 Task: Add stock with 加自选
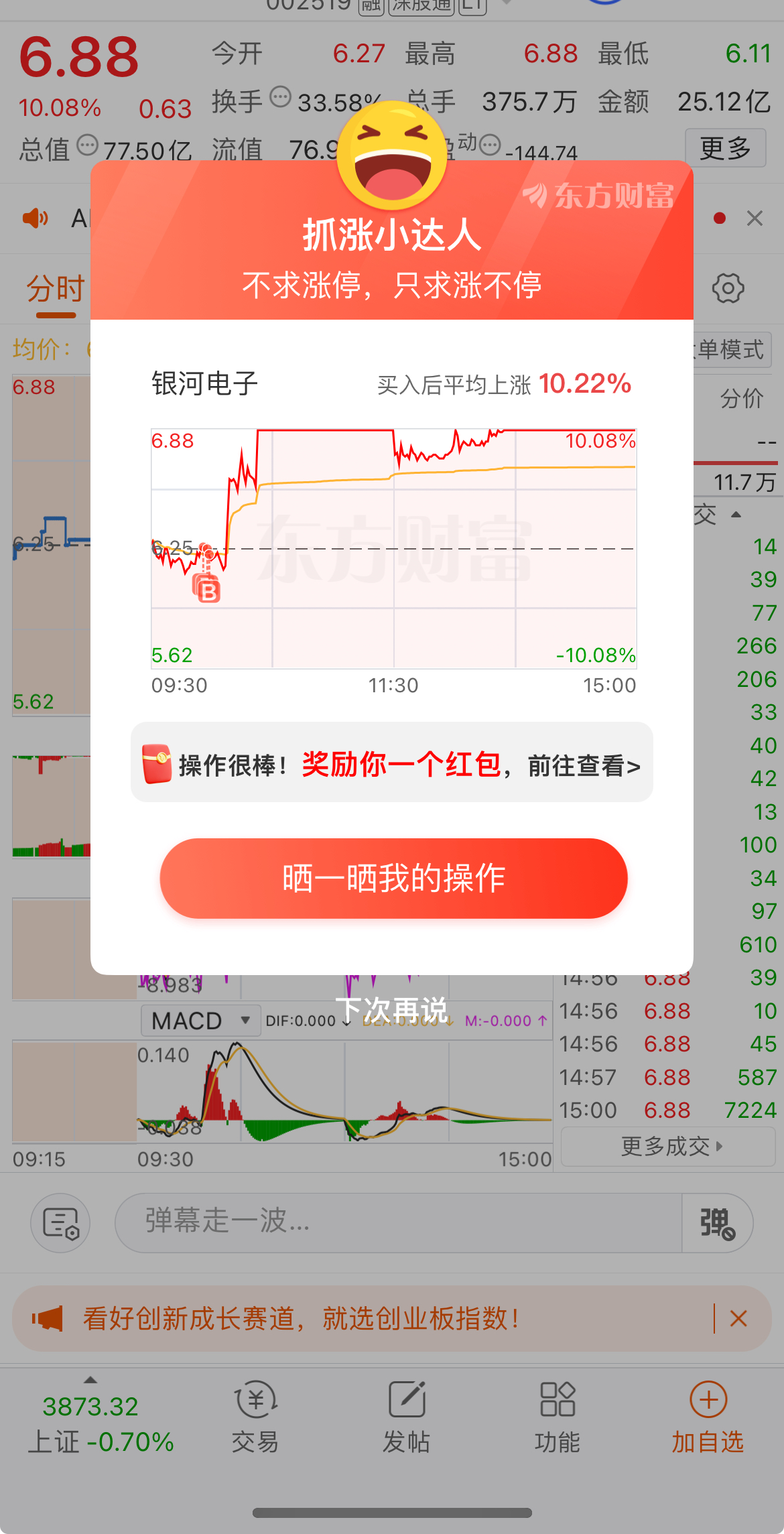[708, 1417]
